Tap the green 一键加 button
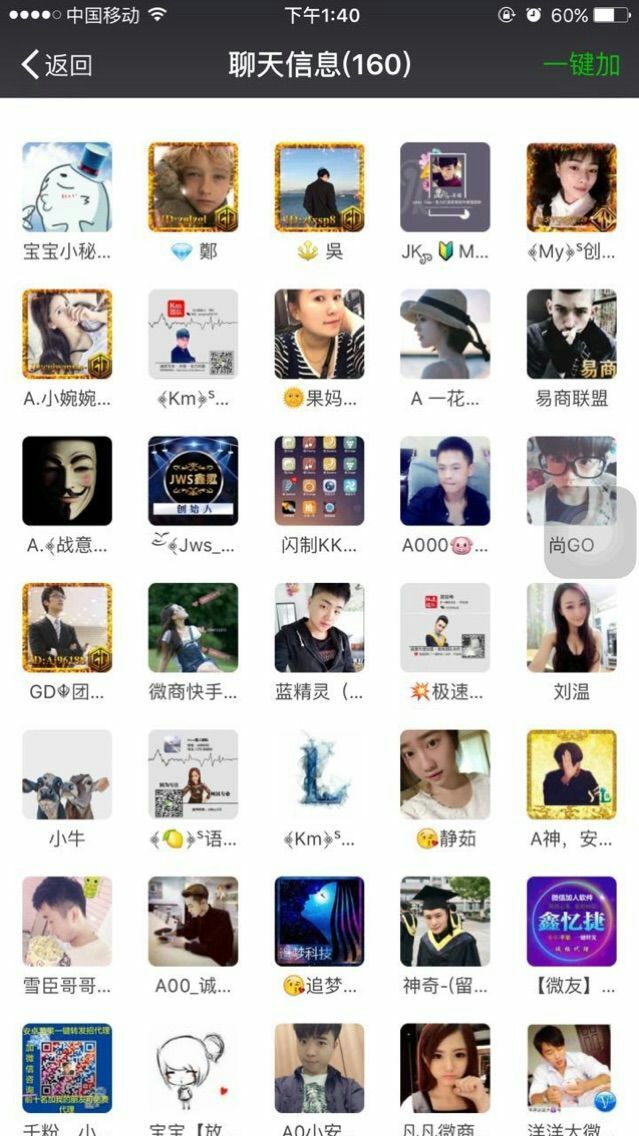The width and height of the screenshot is (639, 1136). click(x=581, y=66)
